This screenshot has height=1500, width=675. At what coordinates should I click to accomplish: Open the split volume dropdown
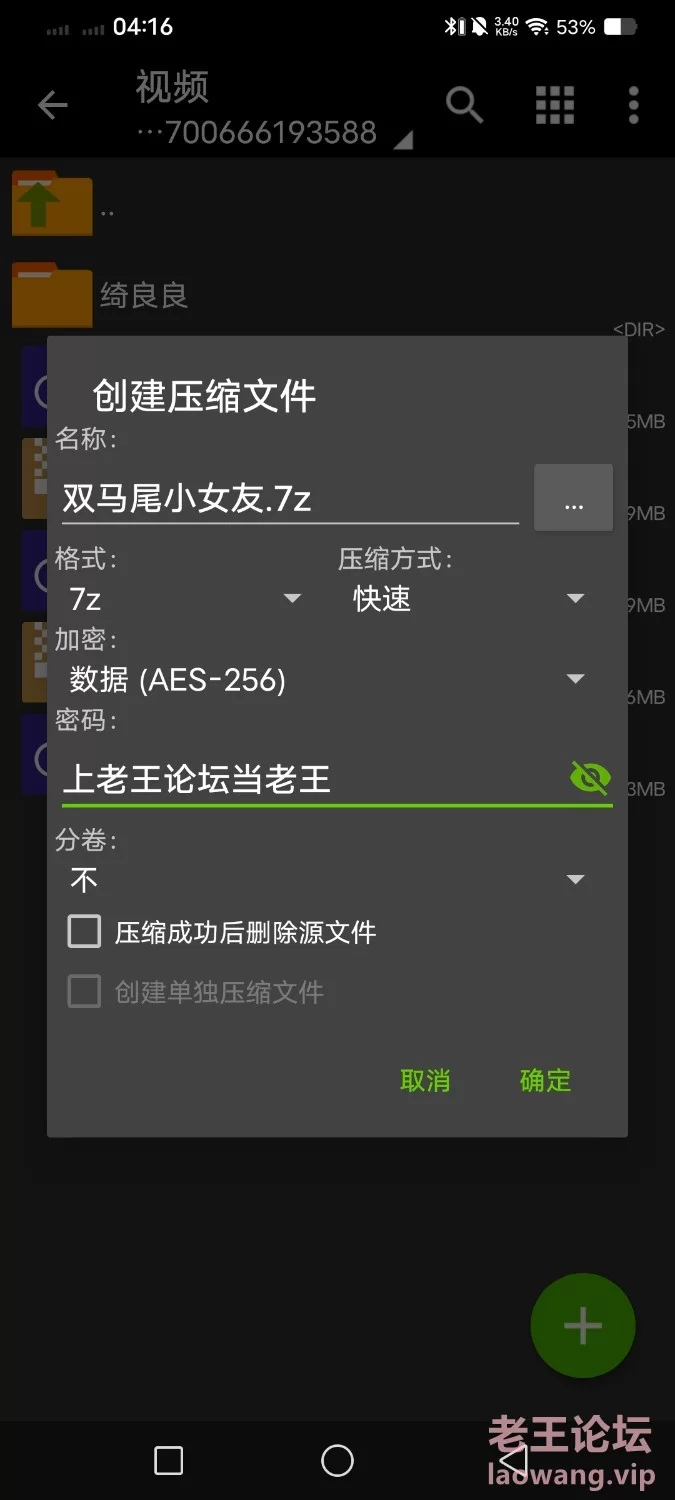click(x=327, y=880)
